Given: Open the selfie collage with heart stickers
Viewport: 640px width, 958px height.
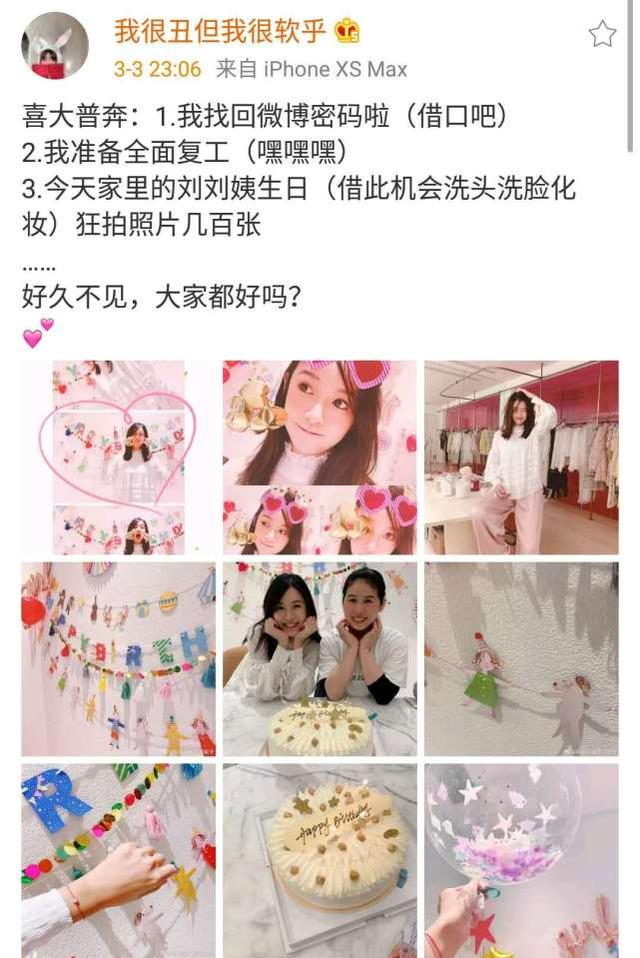Looking at the screenshot, I should click(x=320, y=457).
